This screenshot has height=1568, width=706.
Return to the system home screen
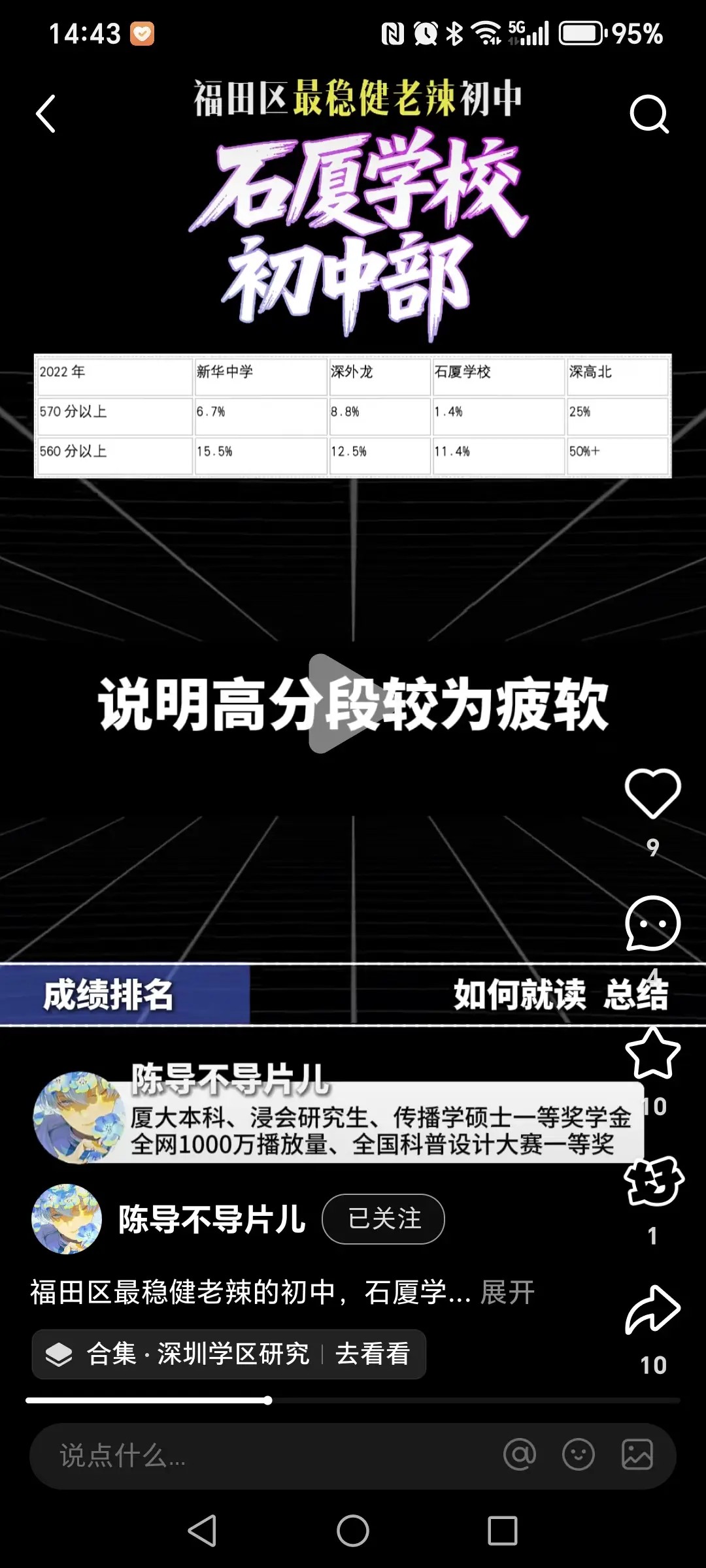(x=353, y=1531)
